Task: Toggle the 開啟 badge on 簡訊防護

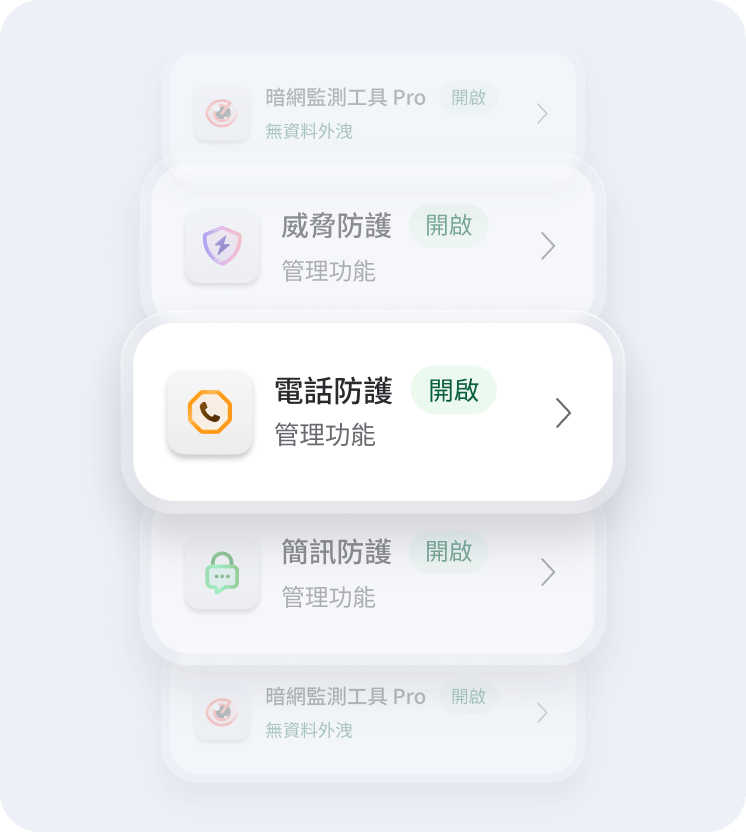Action: pyautogui.click(x=448, y=552)
